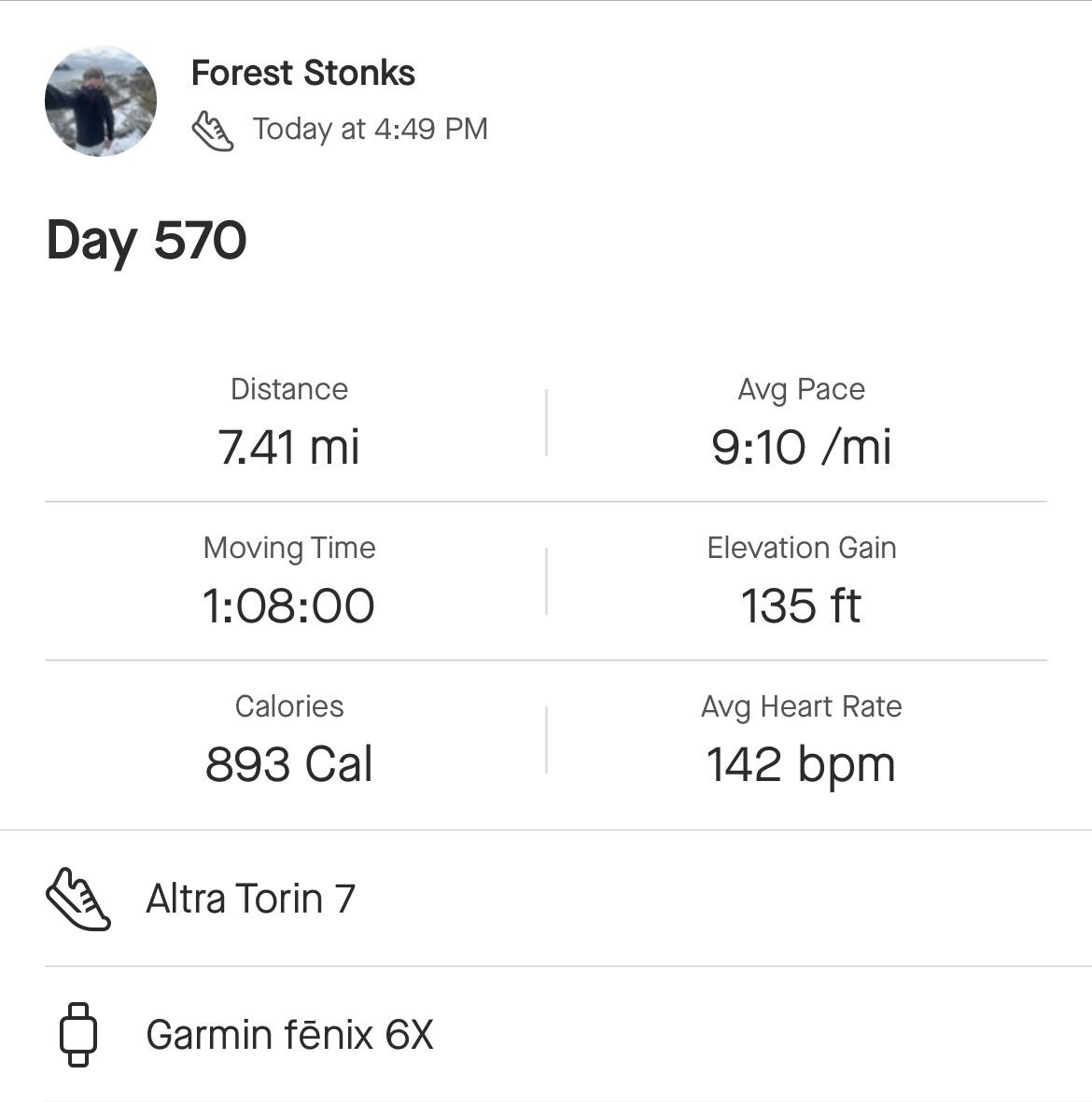
Task: Click the Calories stat showing 893 Cal
Action: tap(289, 763)
